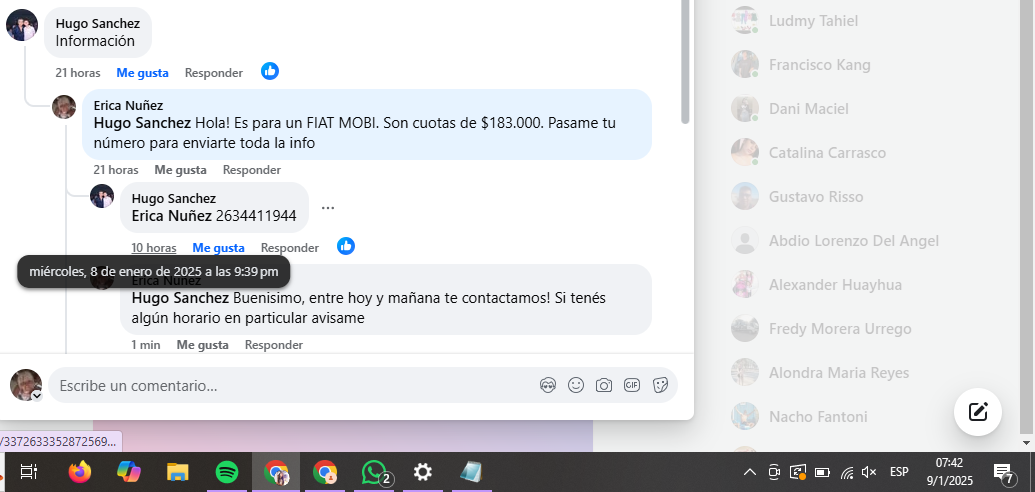Image resolution: width=1035 pixels, height=492 pixels.
Task: Open Spotify from the taskbar
Action: click(x=227, y=472)
